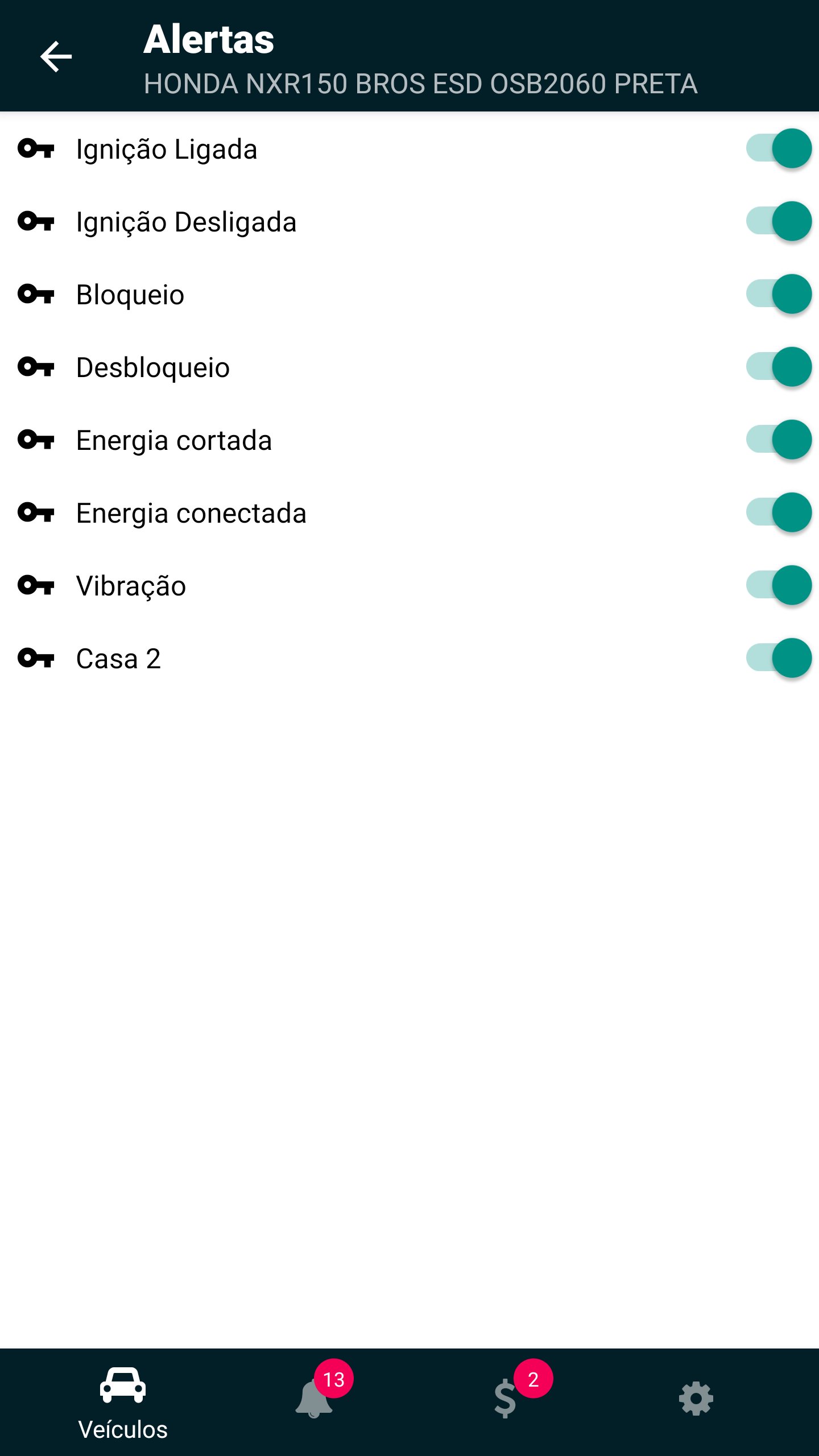The image size is (819, 1456).
Task: Disable the Energia cortada alert
Action: point(778,440)
